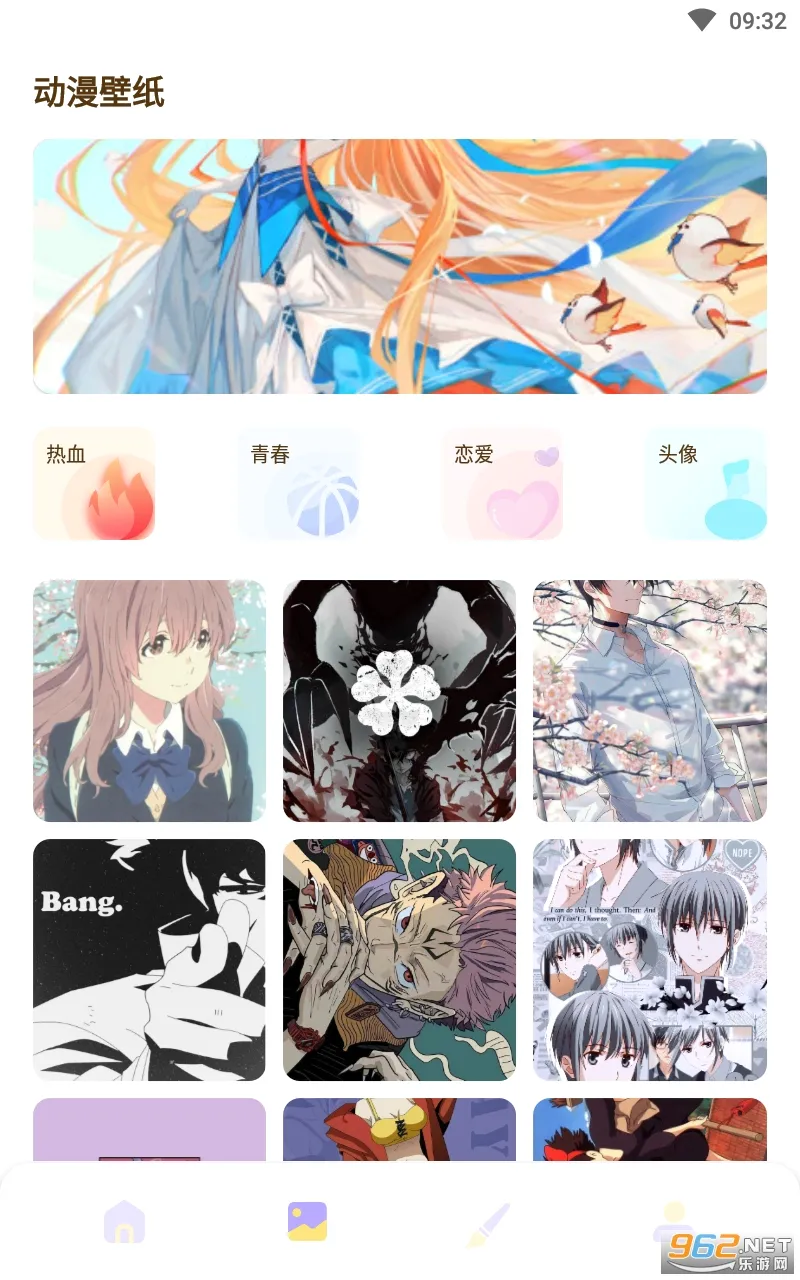Open the pink-haired tattooed character wallpaper
The height and width of the screenshot is (1280, 800).
pyautogui.click(x=399, y=960)
